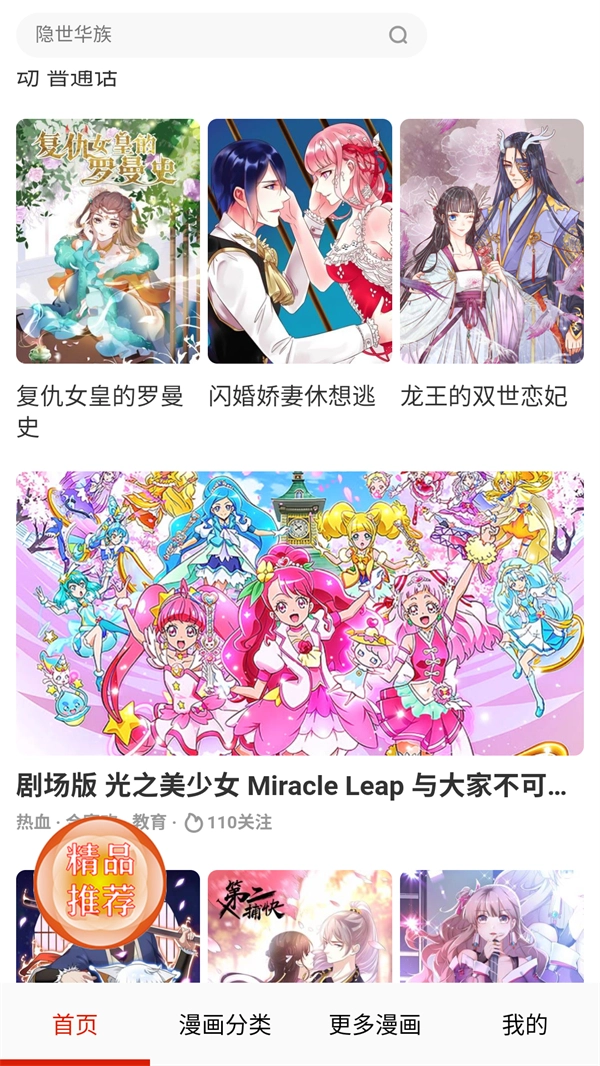The image size is (600, 1066).
Task: Open the 我的 tab
Action: click(x=524, y=1024)
